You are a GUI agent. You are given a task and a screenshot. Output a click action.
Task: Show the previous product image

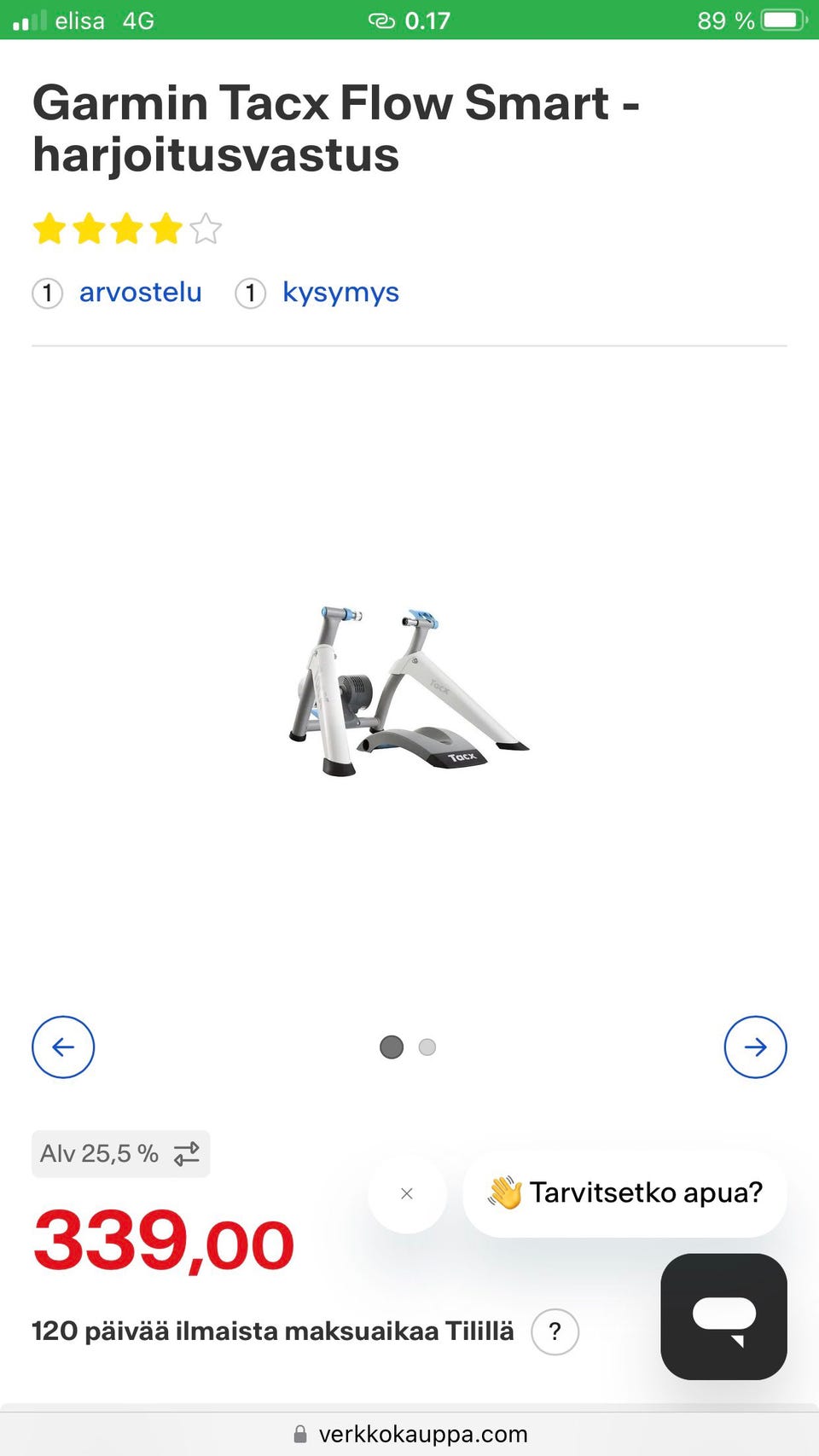coord(63,1047)
